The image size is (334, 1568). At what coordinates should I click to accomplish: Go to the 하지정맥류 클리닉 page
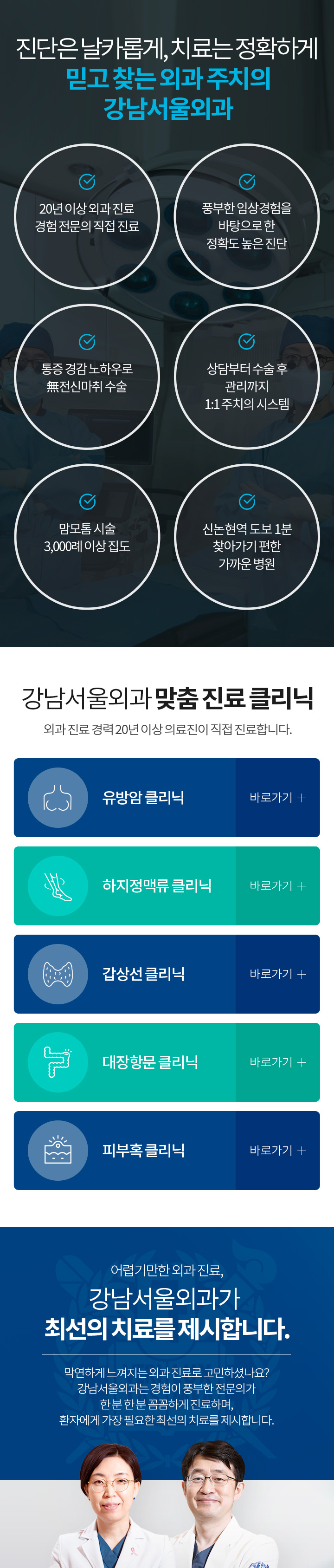(x=167, y=885)
